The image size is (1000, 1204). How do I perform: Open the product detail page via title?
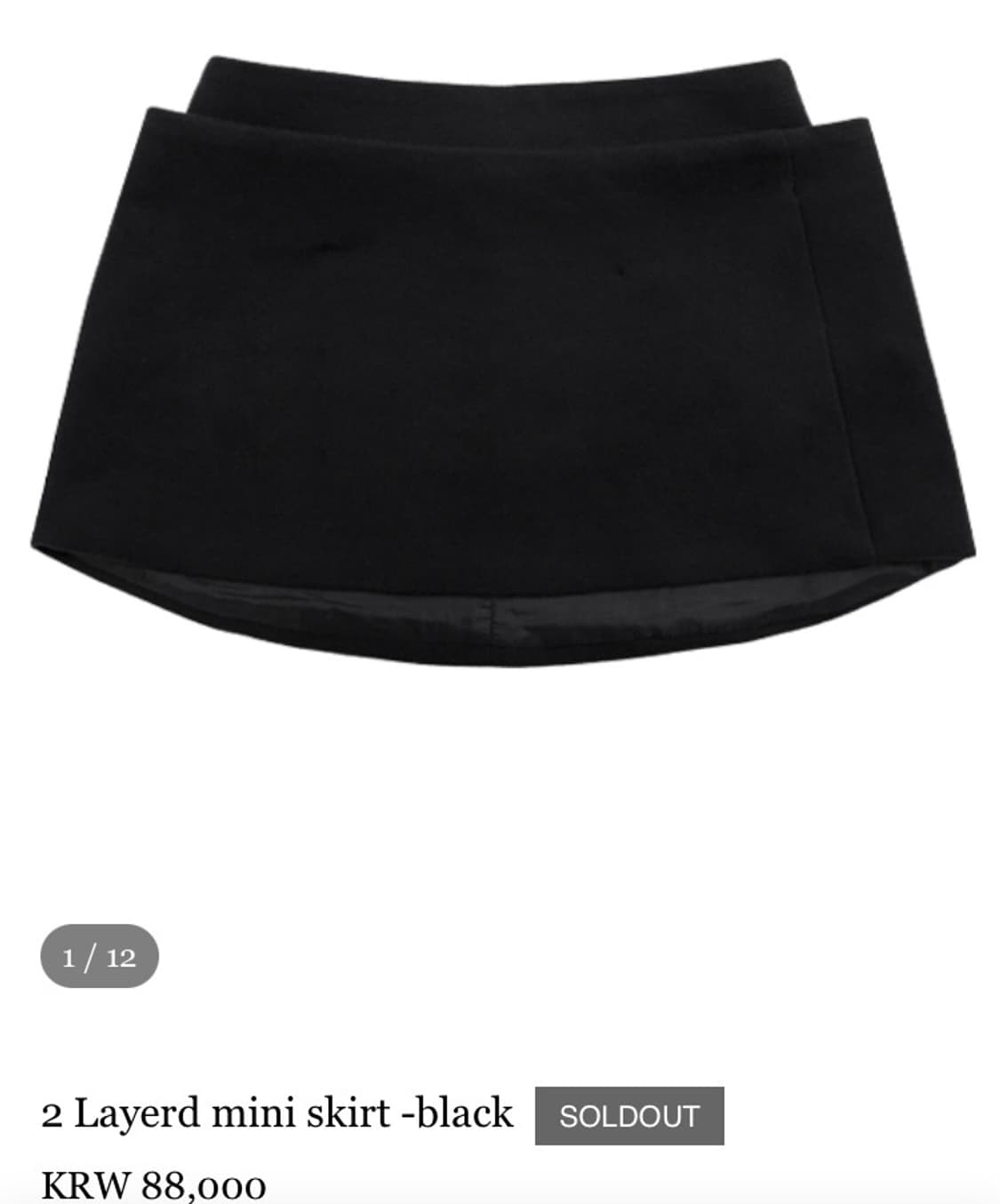pyautogui.click(x=276, y=1112)
